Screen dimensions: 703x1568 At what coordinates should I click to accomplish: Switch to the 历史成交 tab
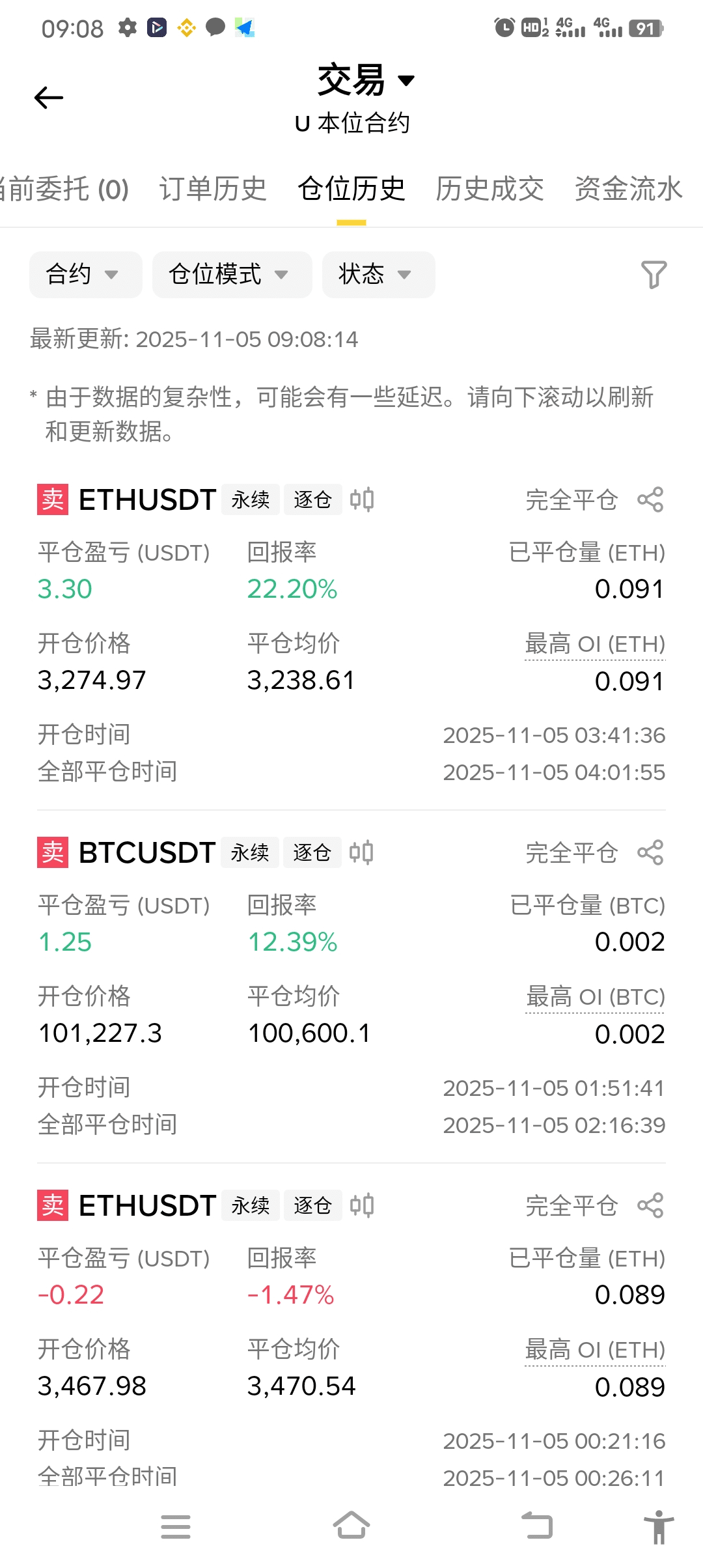[489, 189]
